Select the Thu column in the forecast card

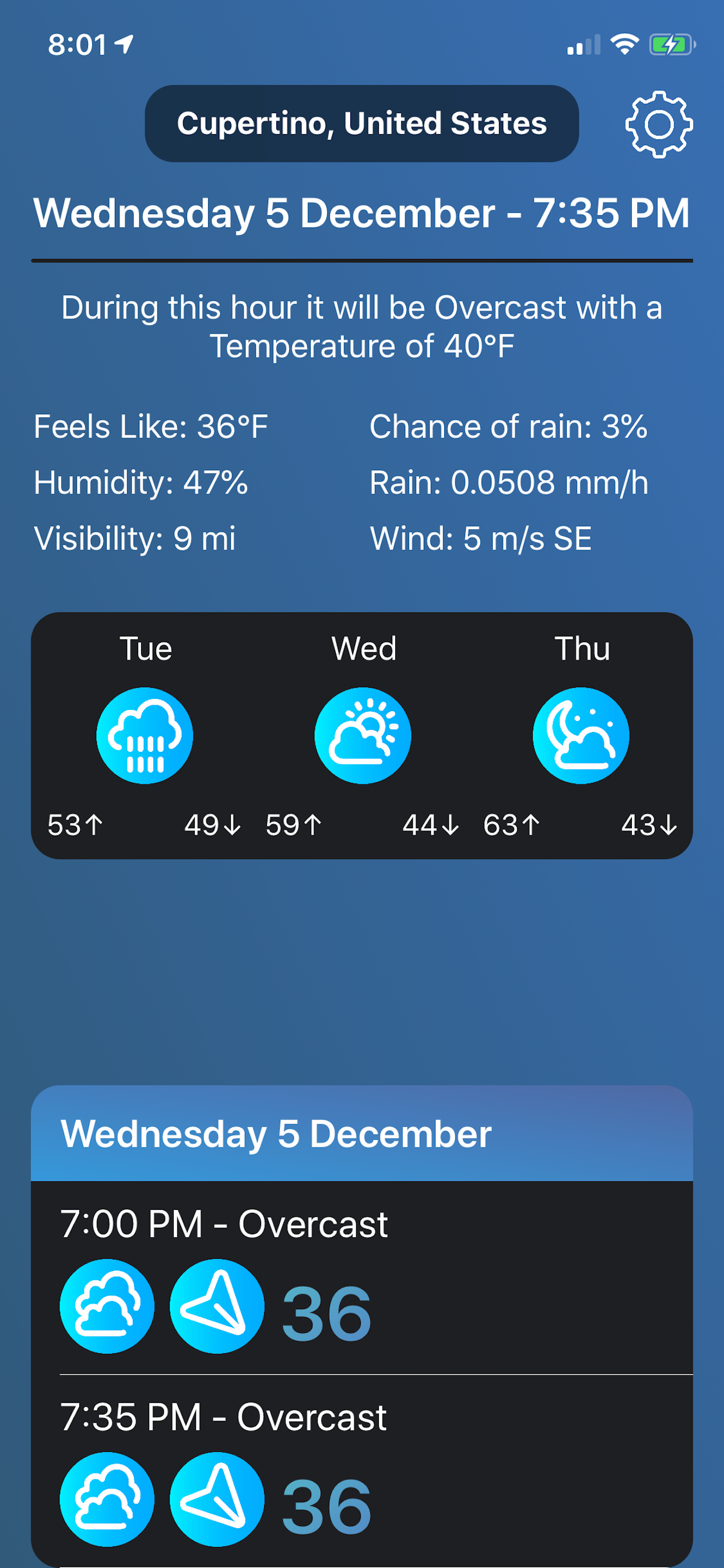[582, 648]
